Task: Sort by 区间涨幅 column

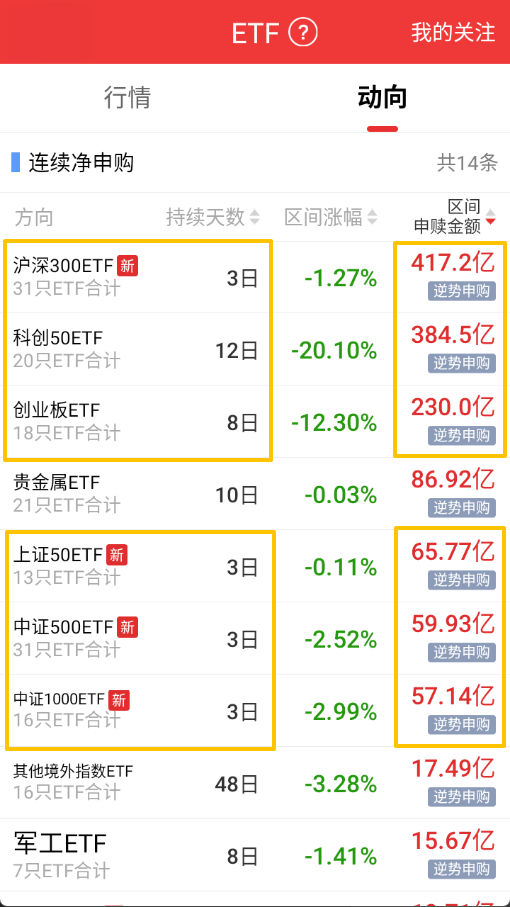Action: 331,217
